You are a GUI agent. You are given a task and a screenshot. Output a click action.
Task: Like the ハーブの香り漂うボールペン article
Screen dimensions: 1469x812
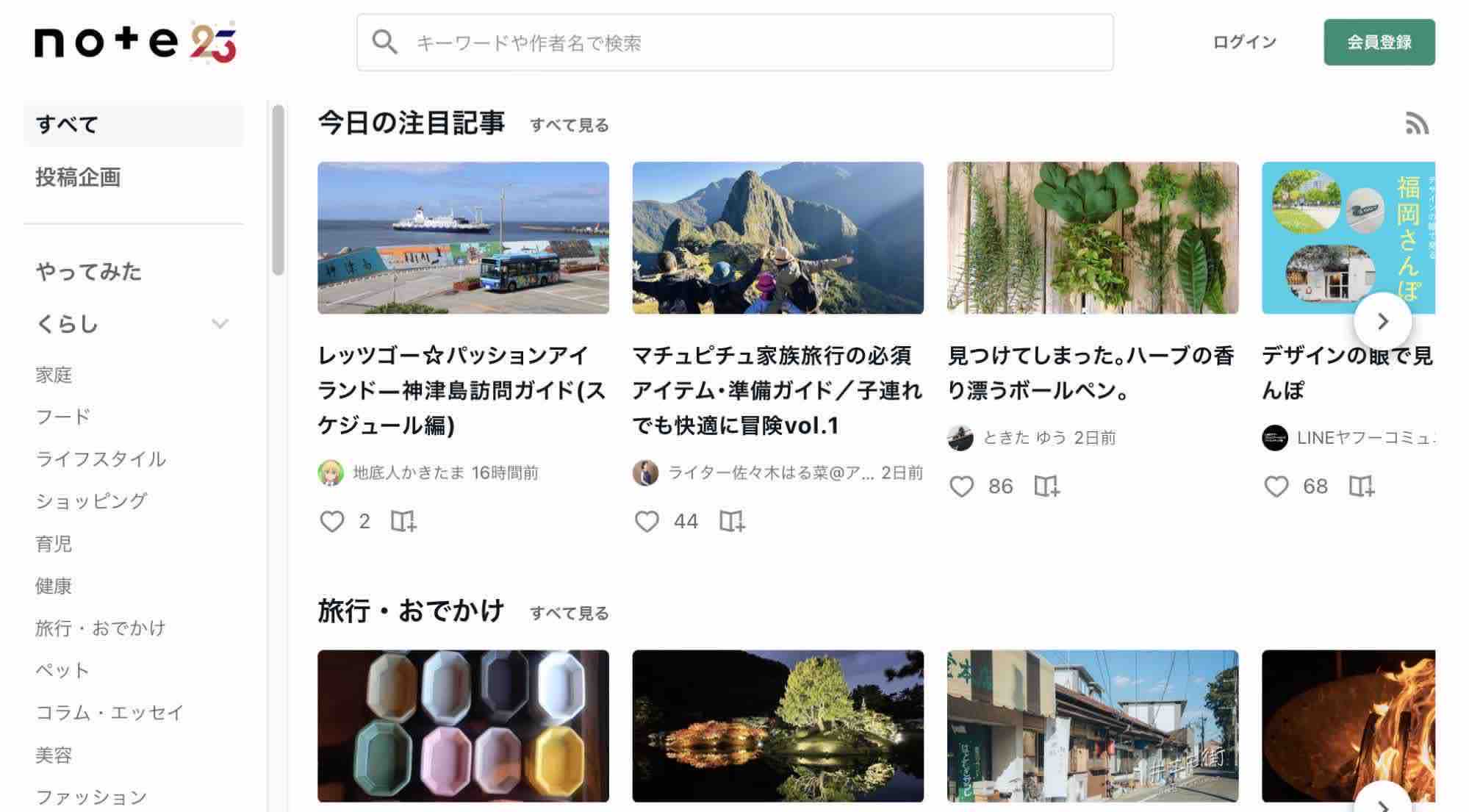961,486
